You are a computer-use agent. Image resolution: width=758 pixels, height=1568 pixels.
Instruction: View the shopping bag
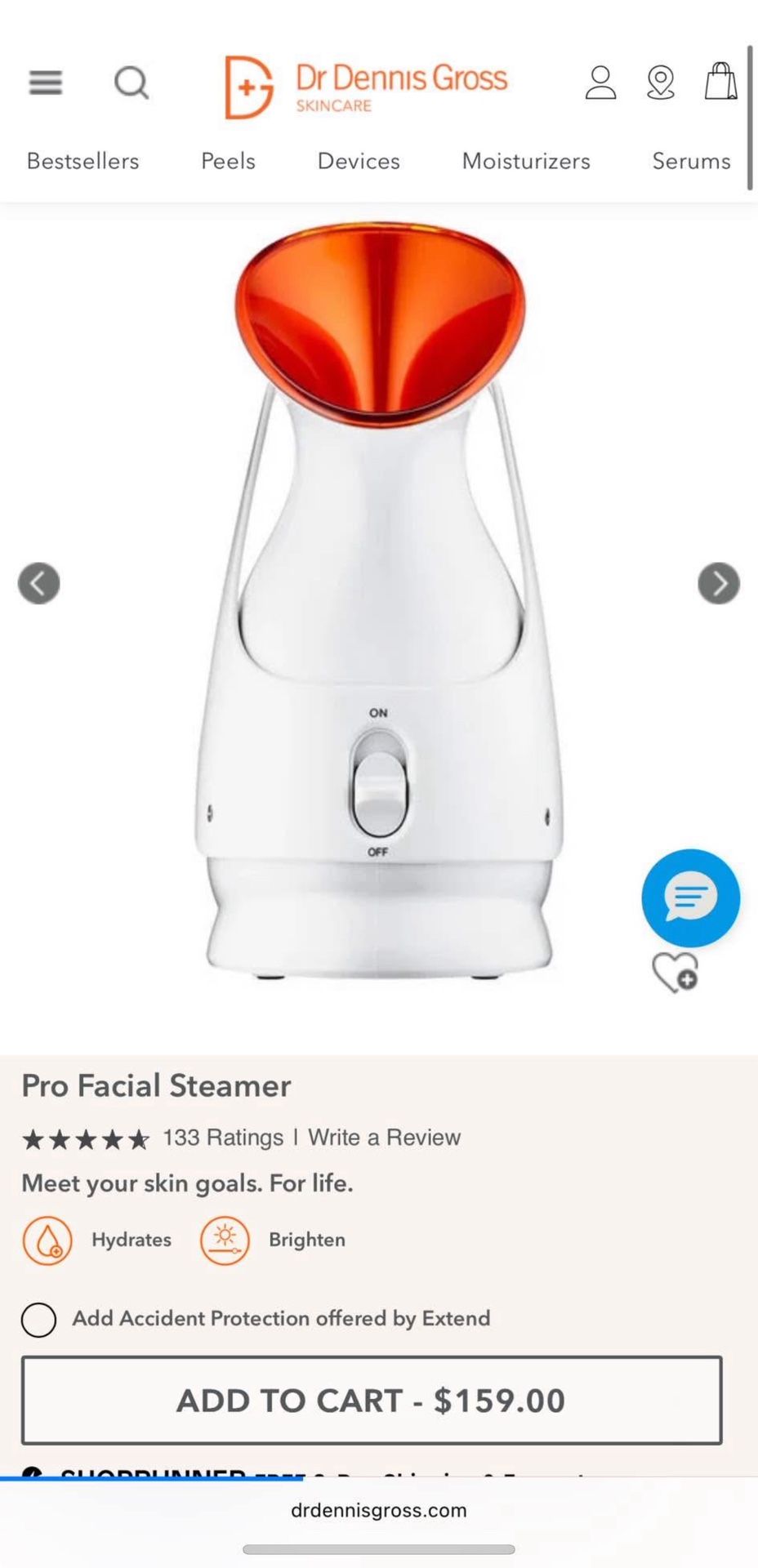point(720,82)
